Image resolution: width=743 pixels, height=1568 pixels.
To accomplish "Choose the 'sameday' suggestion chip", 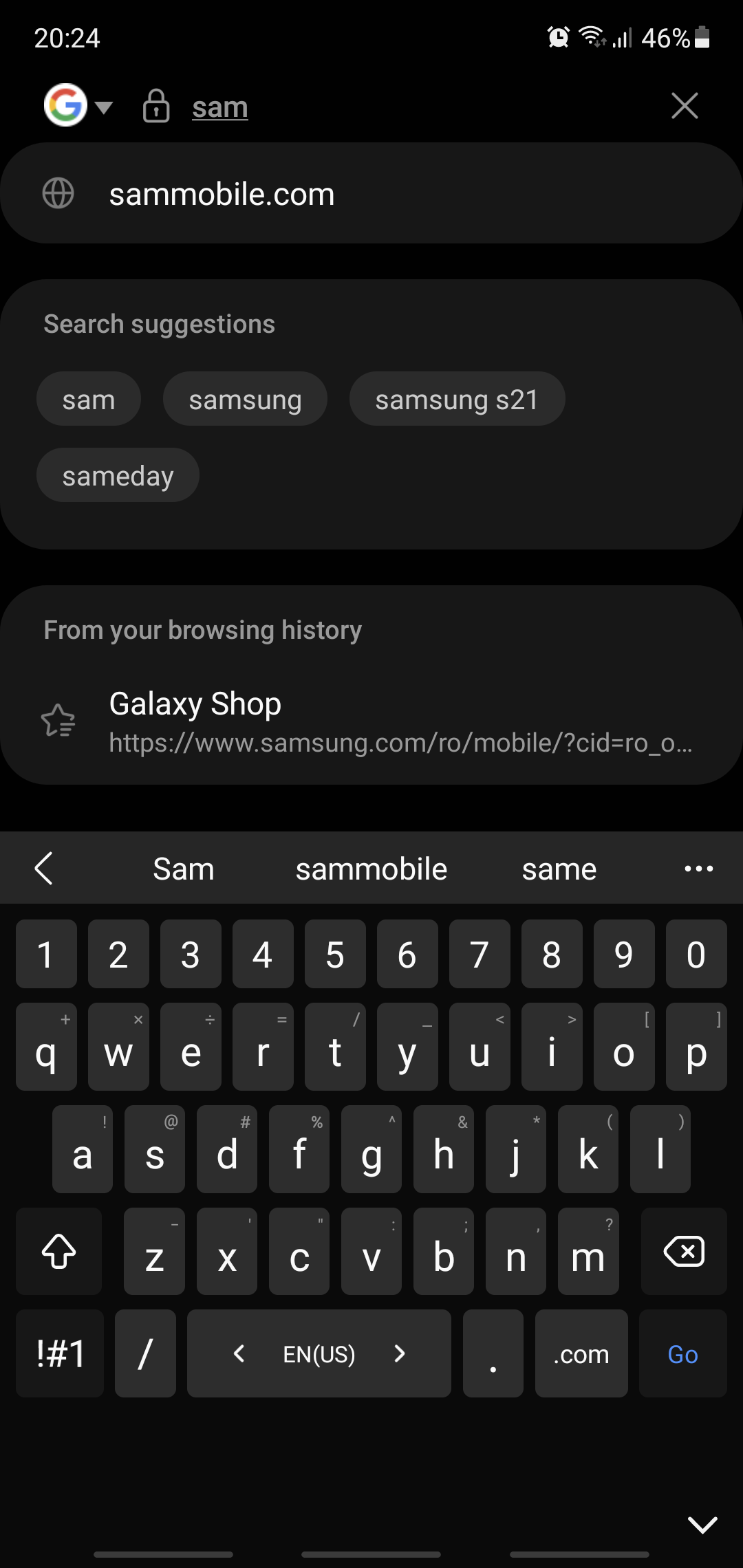I will (118, 476).
